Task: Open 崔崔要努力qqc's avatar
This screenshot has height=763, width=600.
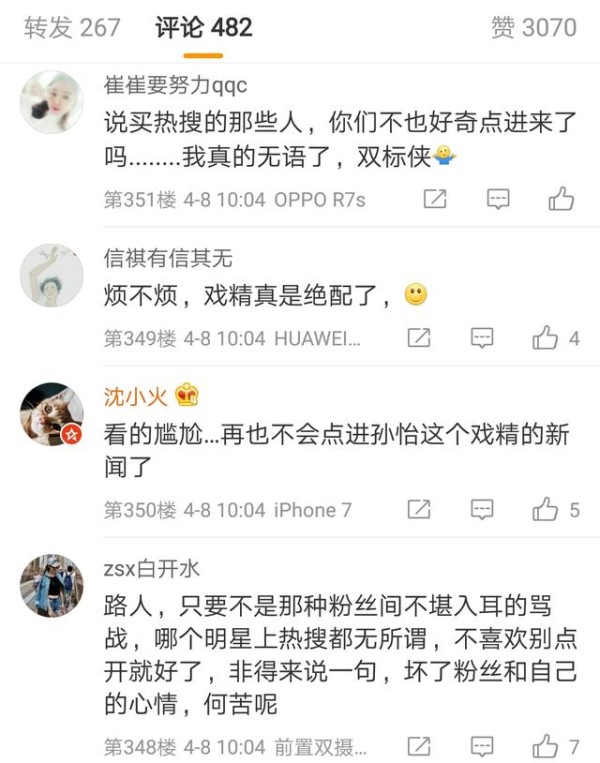Action: 51,101
